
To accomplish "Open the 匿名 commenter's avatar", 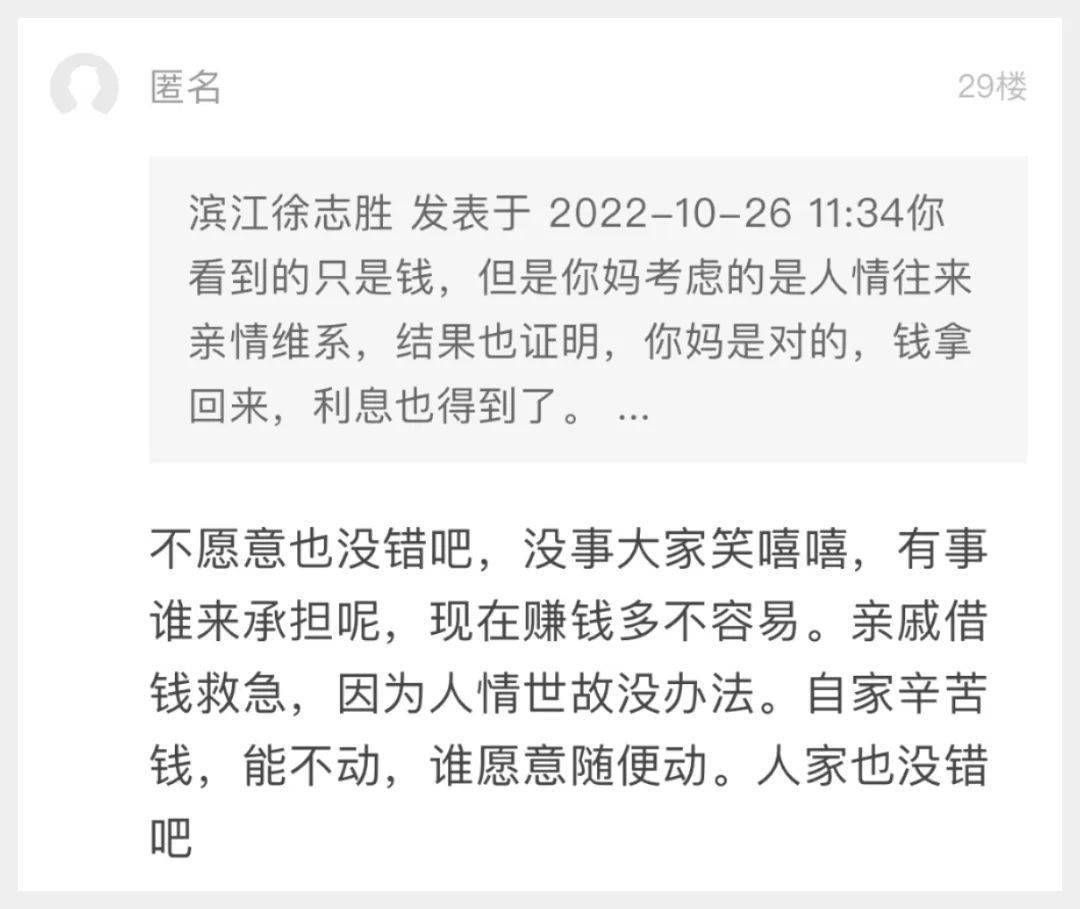I will coord(83,87).
